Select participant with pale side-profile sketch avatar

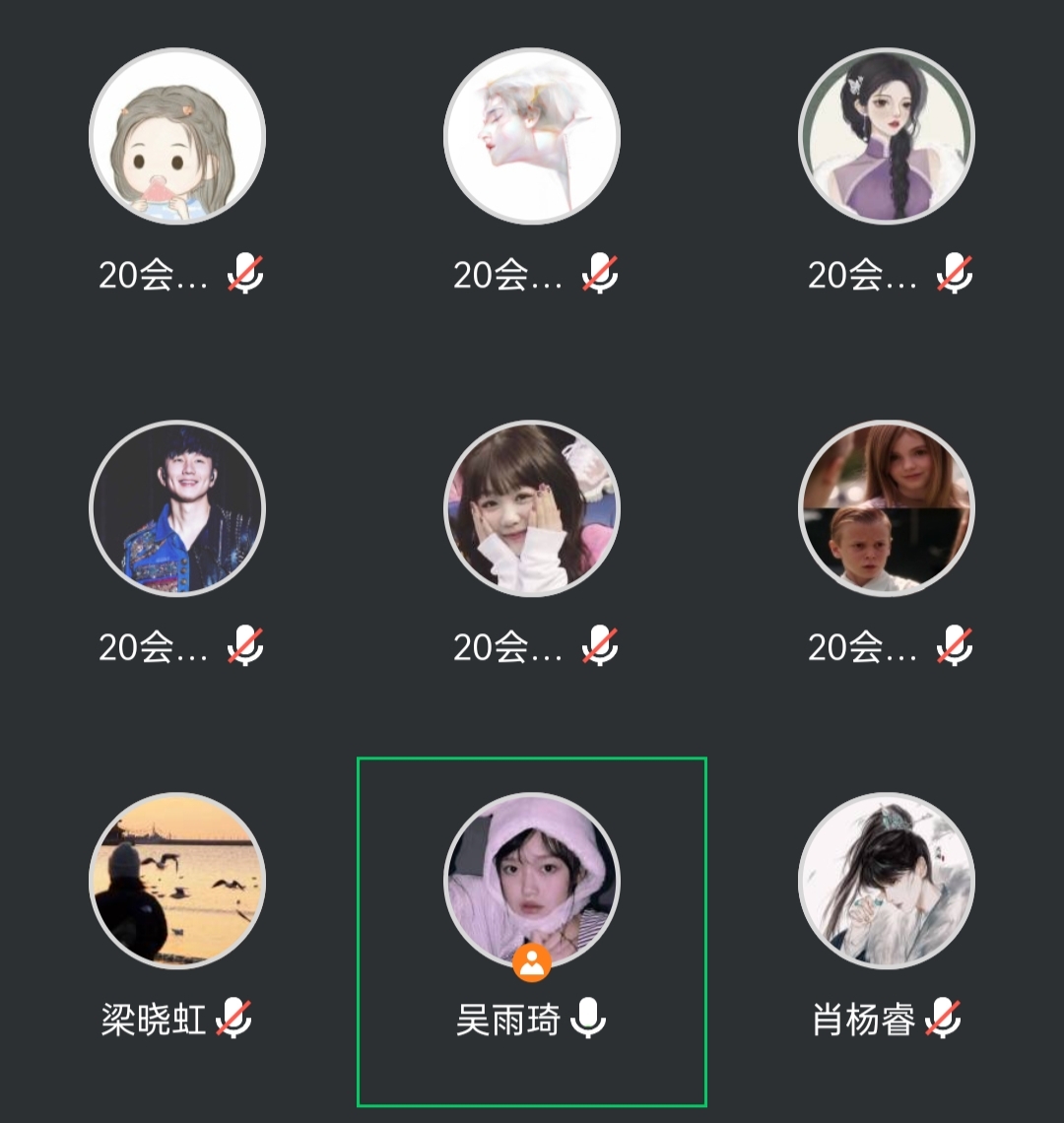(x=531, y=136)
